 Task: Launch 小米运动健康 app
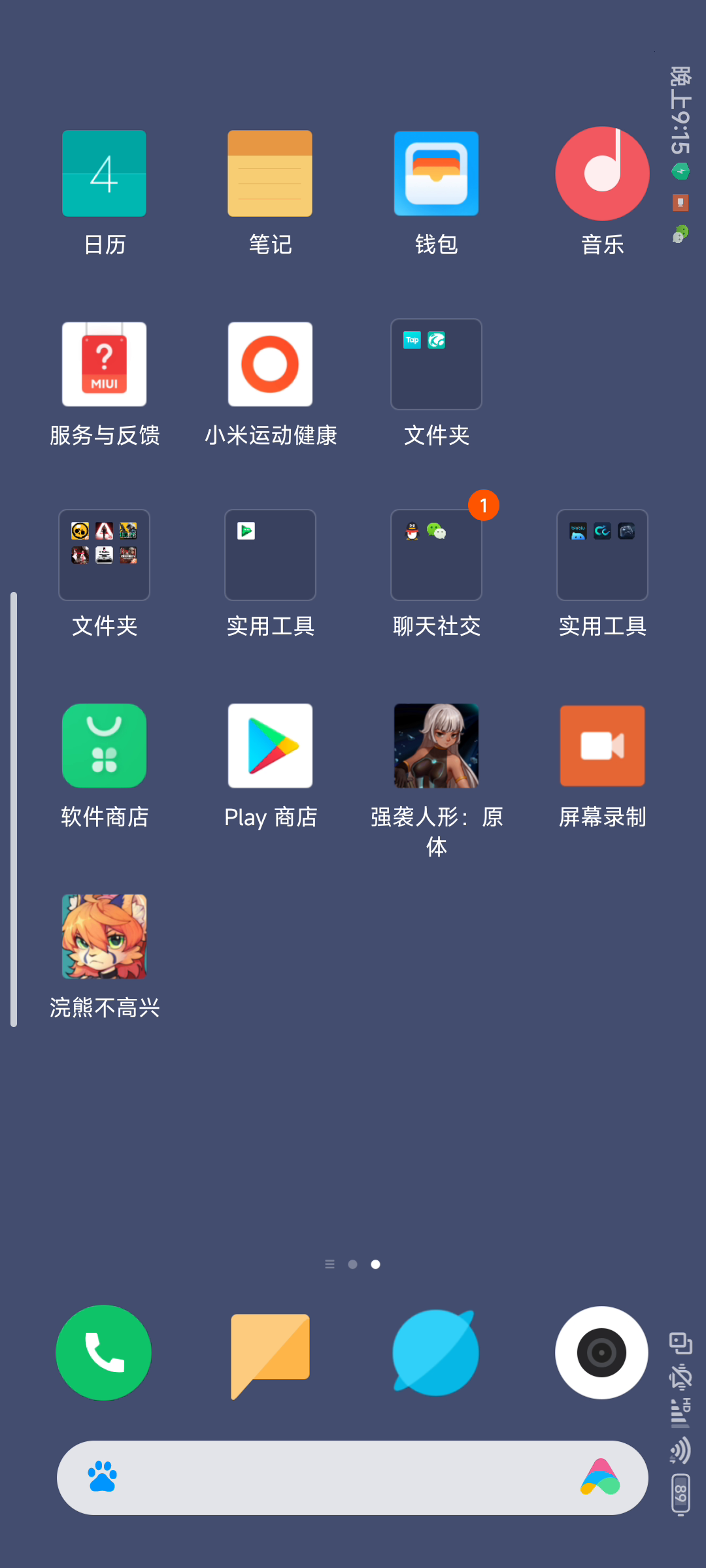point(270,364)
